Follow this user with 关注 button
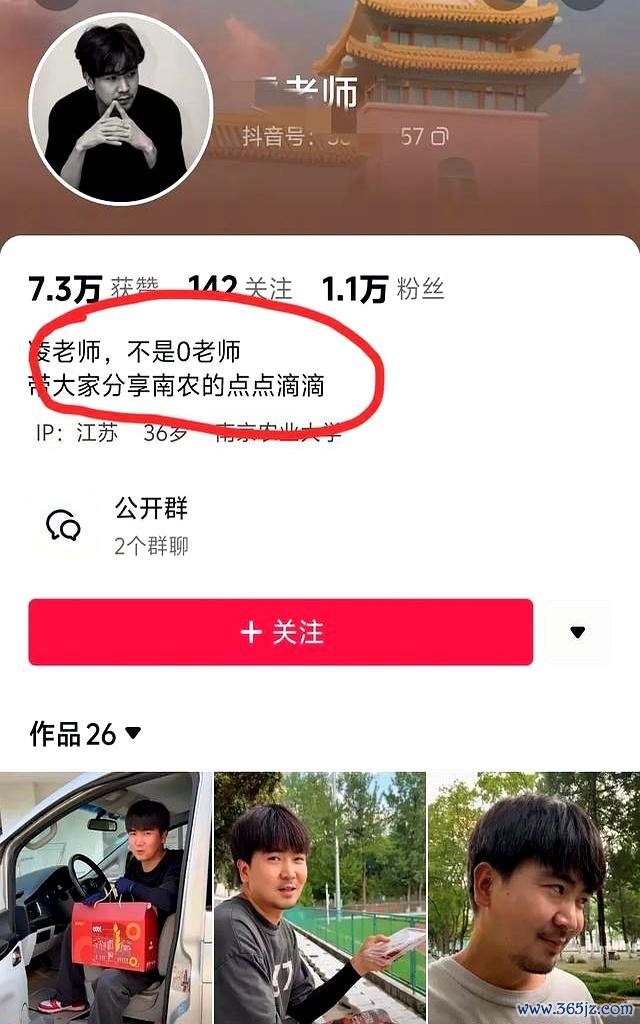The image size is (640, 1024). tap(281, 632)
